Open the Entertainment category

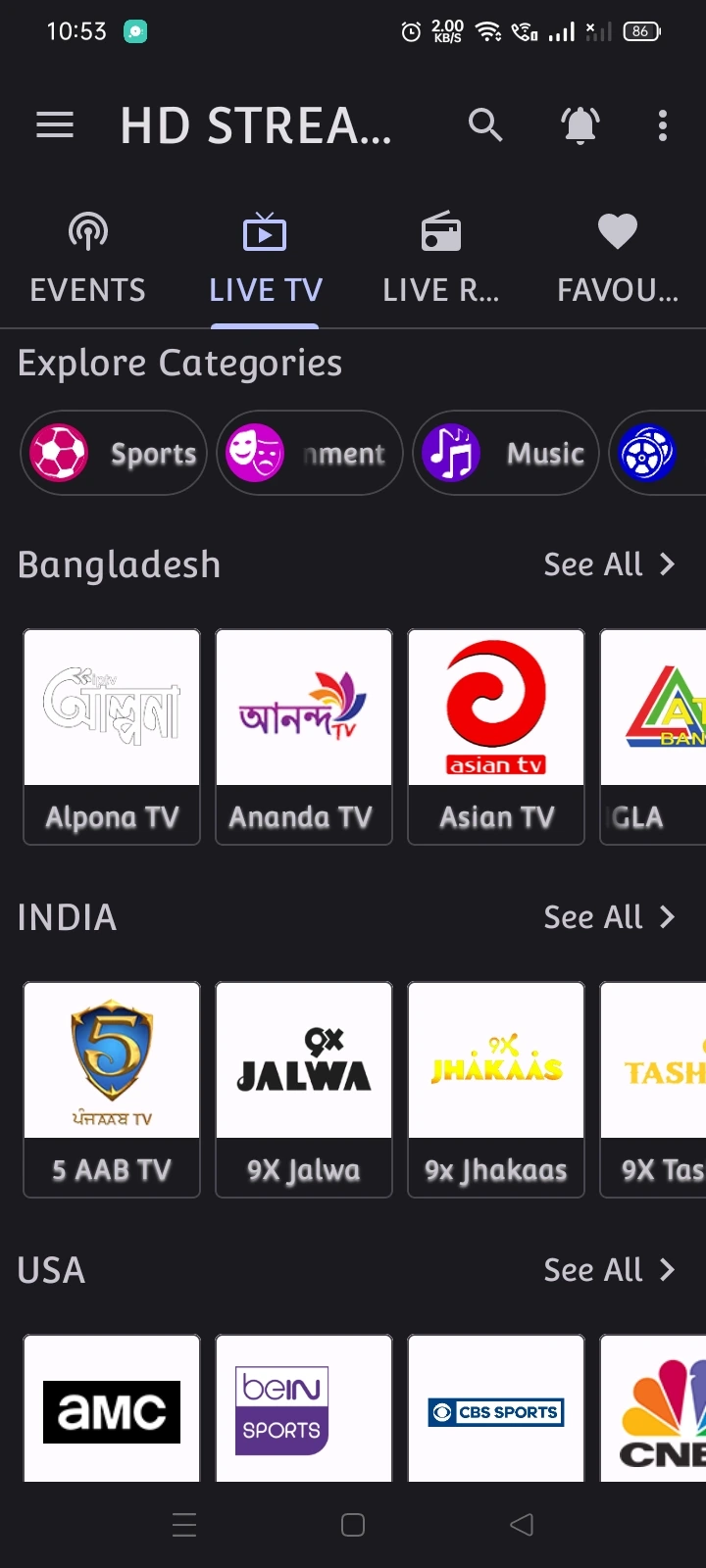[309, 453]
